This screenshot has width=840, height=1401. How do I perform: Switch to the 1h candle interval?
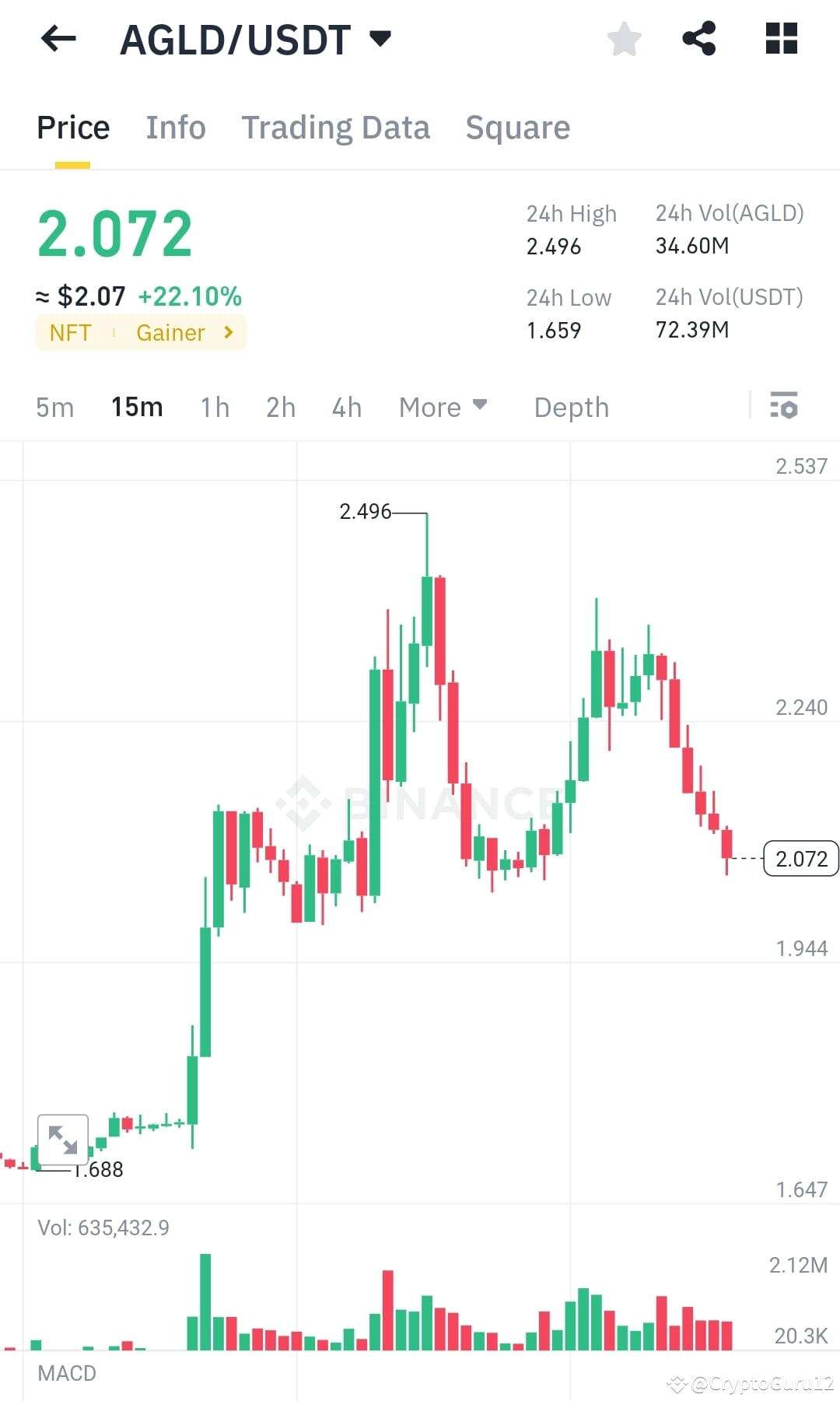tap(215, 406)
